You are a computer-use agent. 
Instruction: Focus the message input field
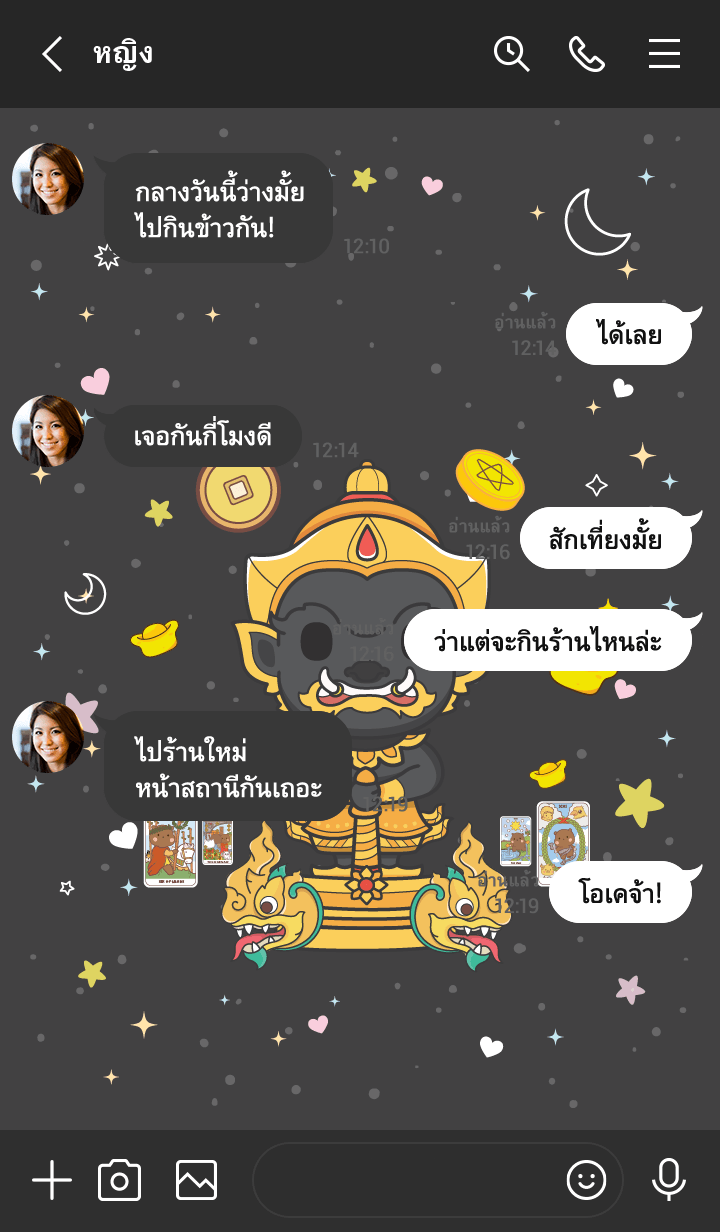pos(405,1181)
